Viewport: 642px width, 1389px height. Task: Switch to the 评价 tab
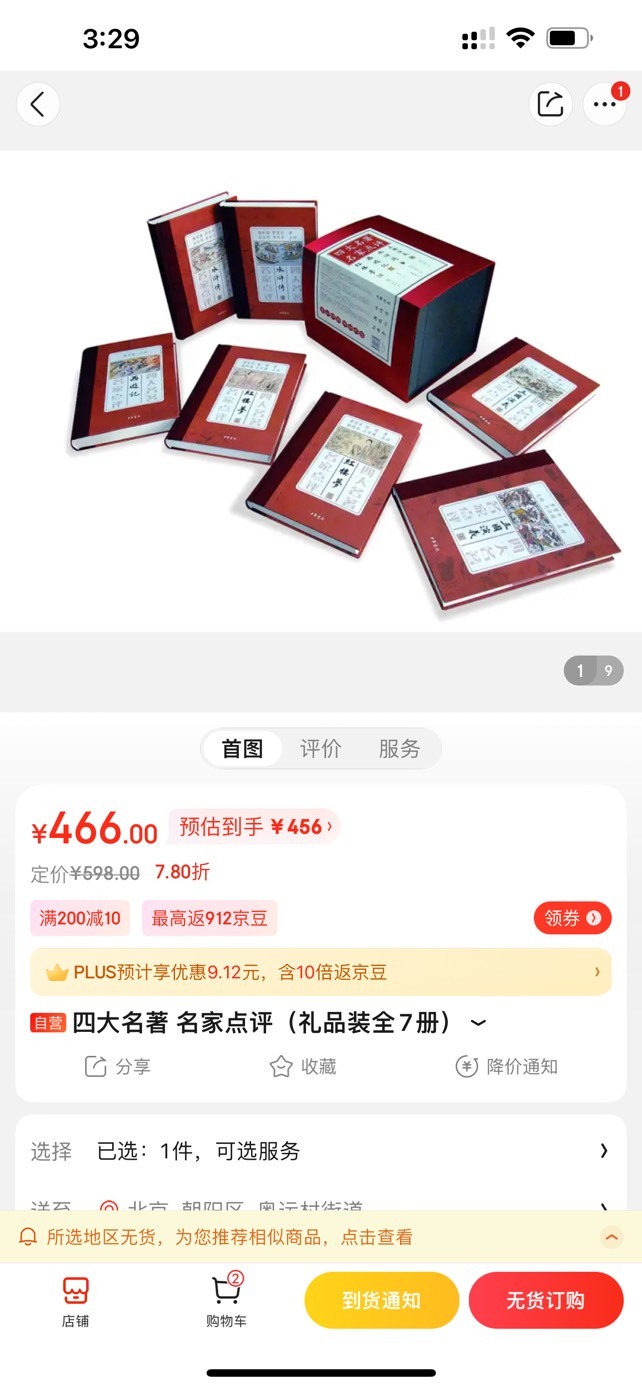[x=320, y=749]
